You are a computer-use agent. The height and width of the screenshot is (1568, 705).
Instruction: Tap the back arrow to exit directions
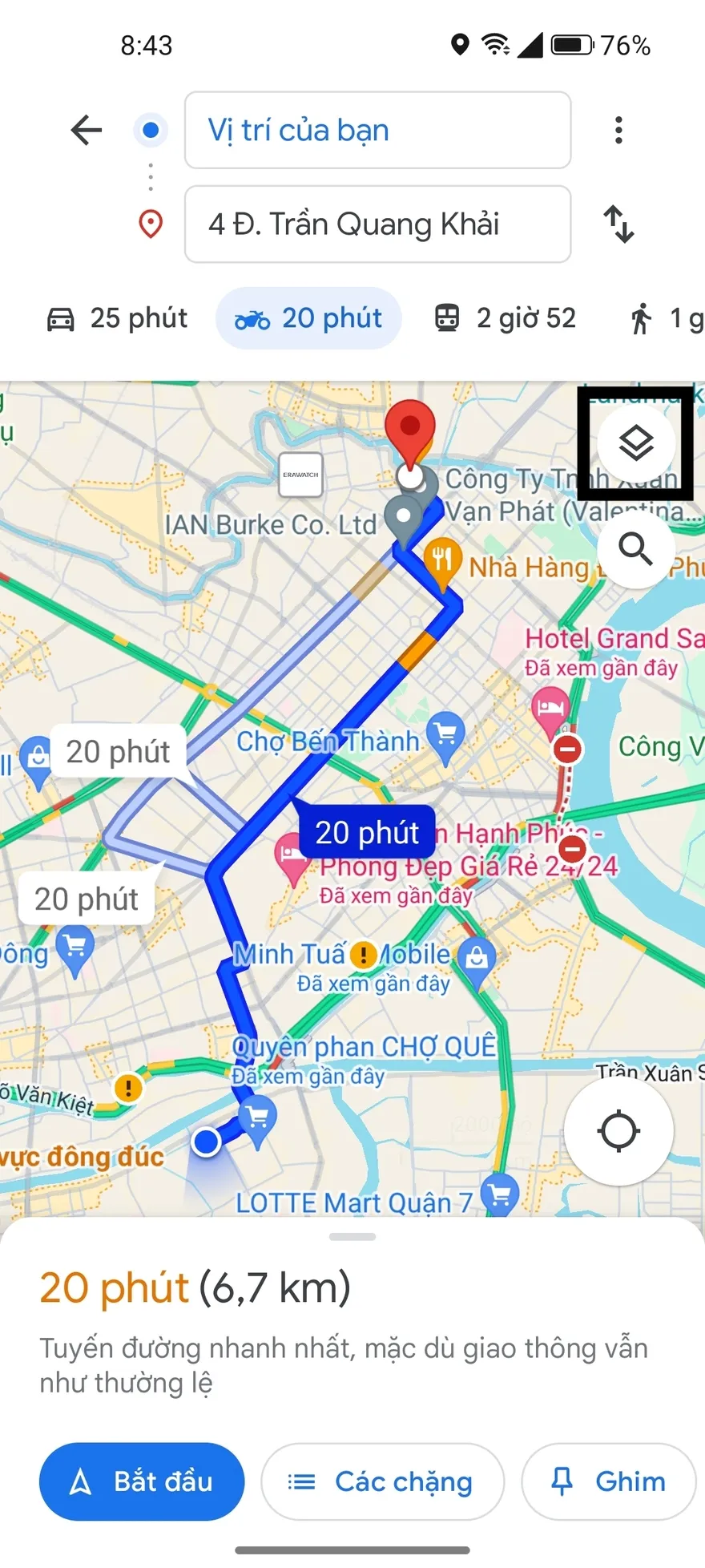point(86,130)
